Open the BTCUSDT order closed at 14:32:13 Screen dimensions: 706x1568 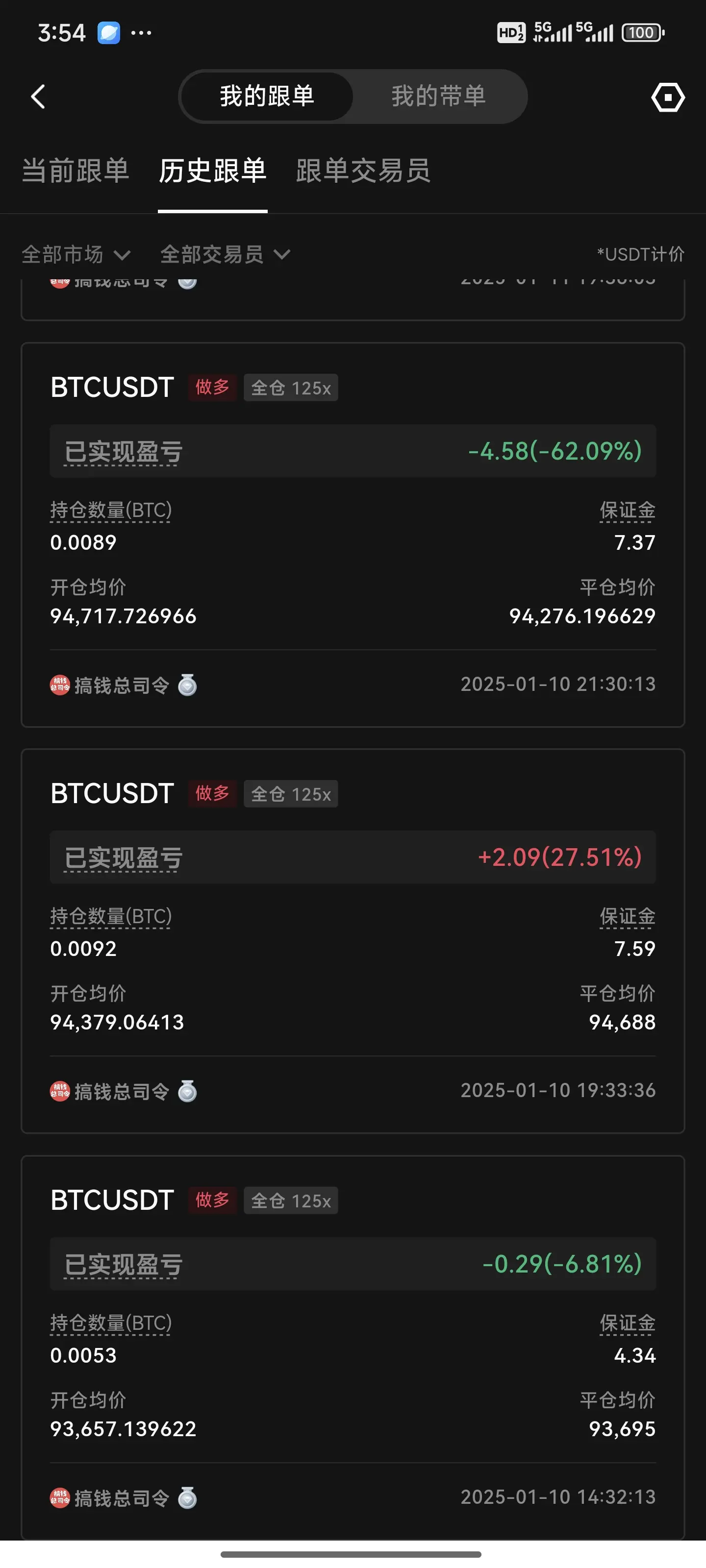click(x=353, y=1347)
